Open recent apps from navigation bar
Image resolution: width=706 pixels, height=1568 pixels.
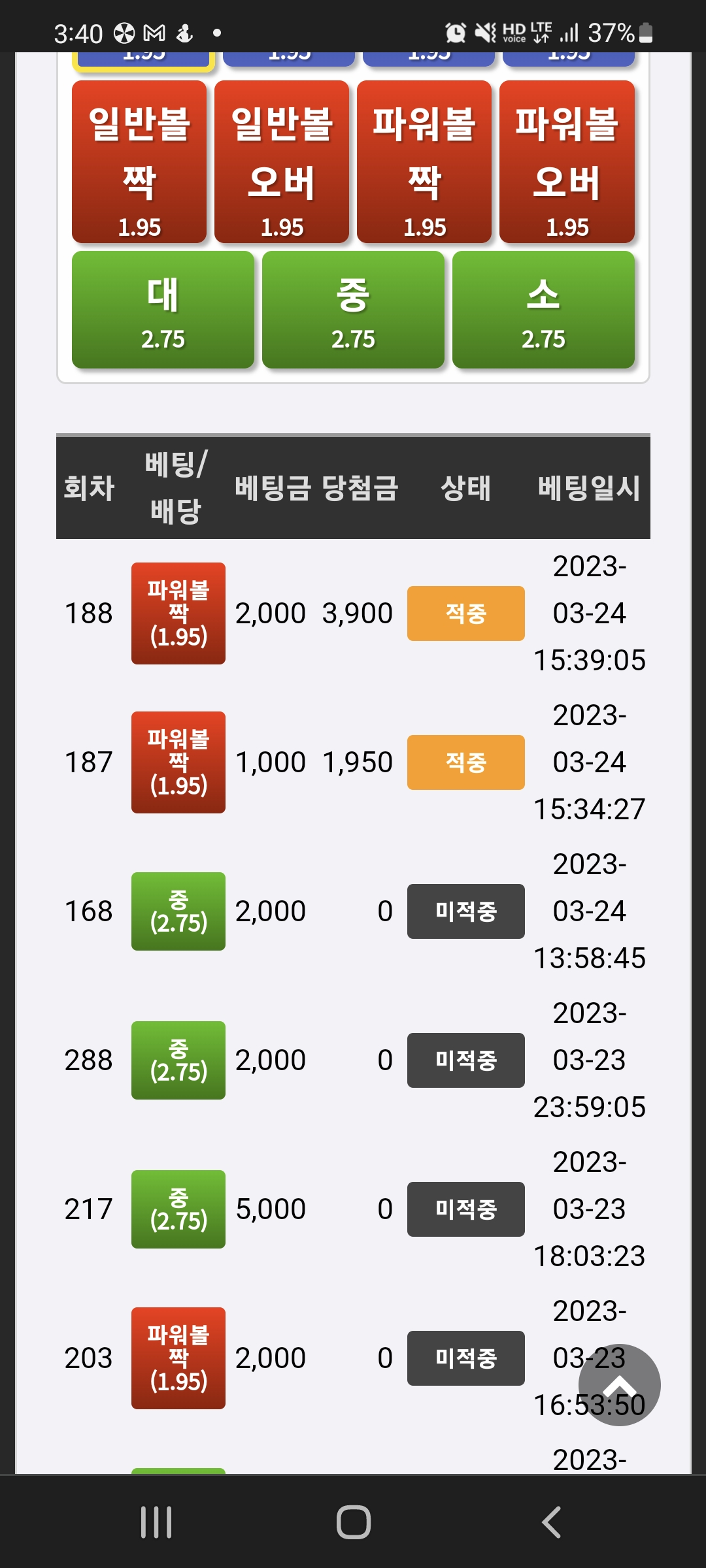[x=156, y=1522]
